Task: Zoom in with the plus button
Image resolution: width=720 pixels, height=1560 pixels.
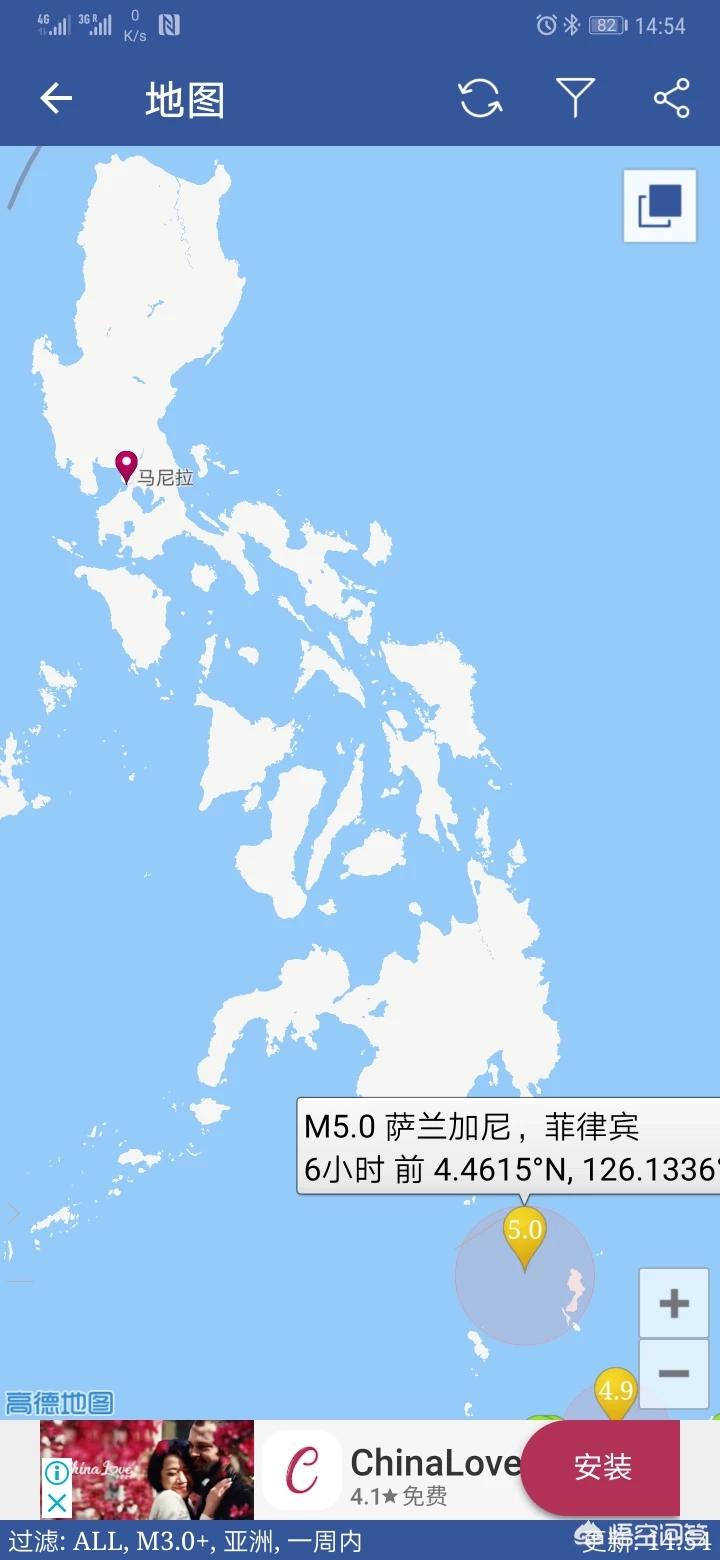Action: click(674, 1303)
